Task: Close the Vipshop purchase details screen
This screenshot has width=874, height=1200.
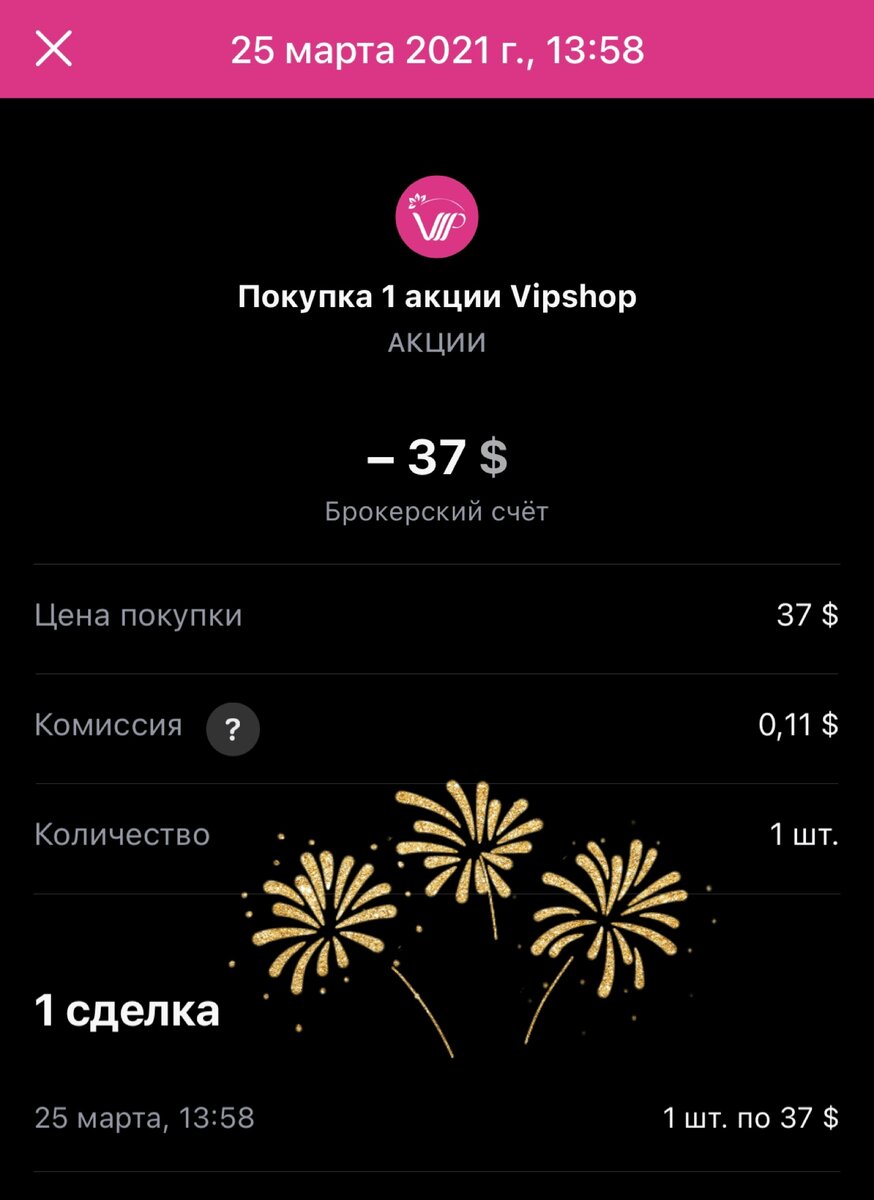Action: [54, 48]
